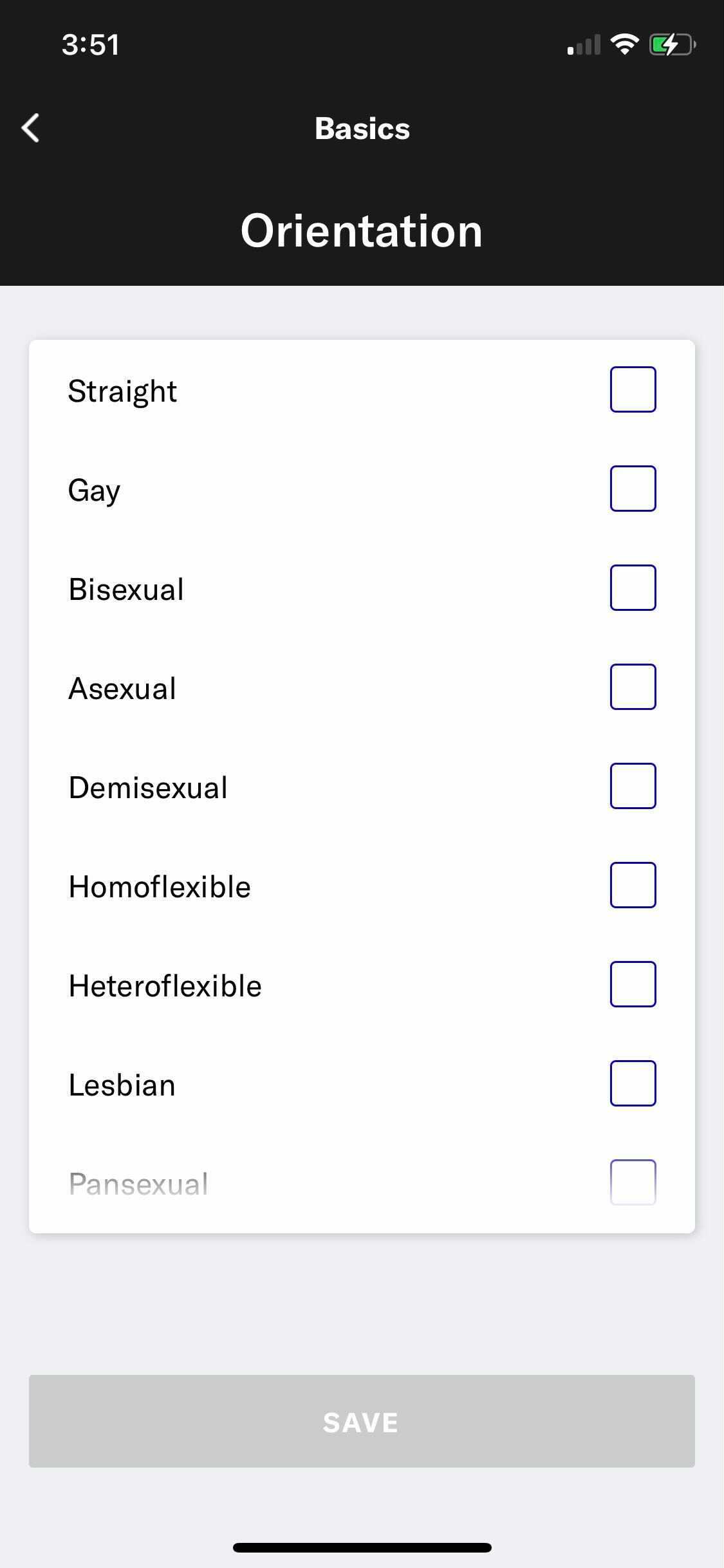Tap the Orientation title text
This screenshot has width=724, height=1568.
click(x=362, y=231)
